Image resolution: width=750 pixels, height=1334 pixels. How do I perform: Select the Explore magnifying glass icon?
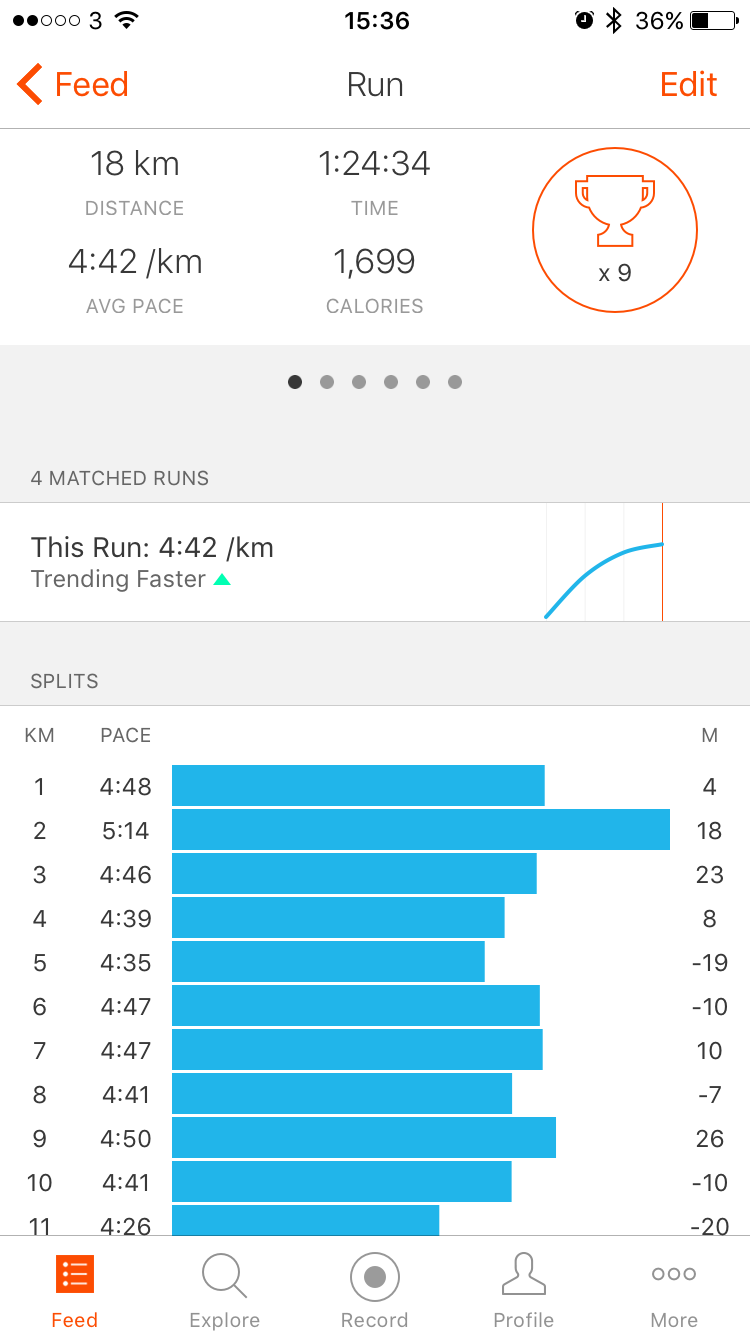[224, 1275]
